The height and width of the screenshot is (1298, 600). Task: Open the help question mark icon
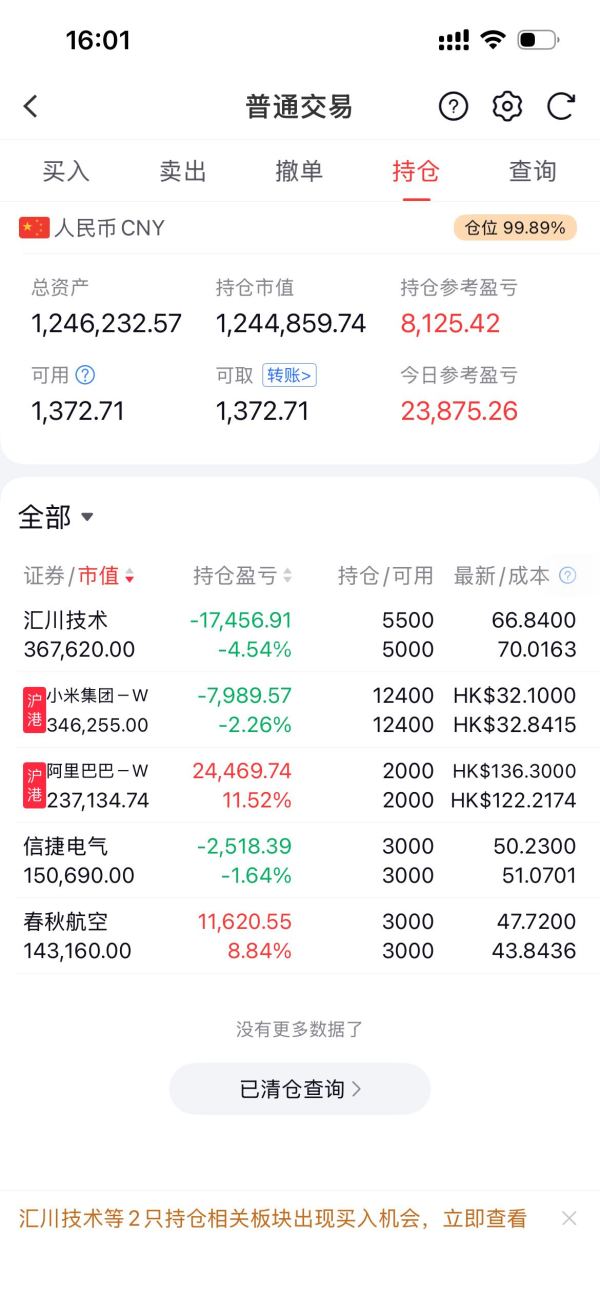[453, 106]
